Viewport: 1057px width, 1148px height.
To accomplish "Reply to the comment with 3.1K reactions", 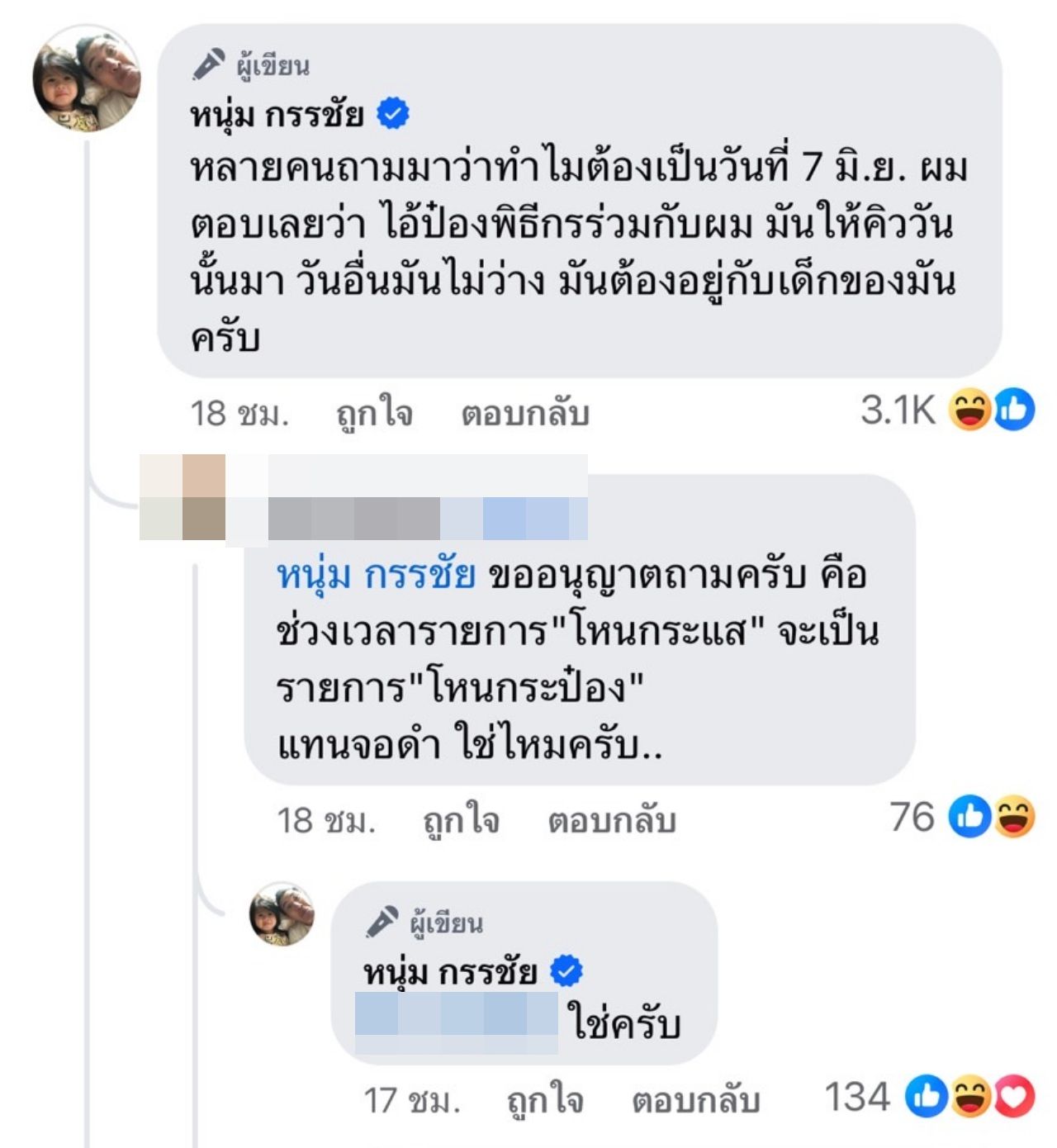I will click(x=525, y=413).
